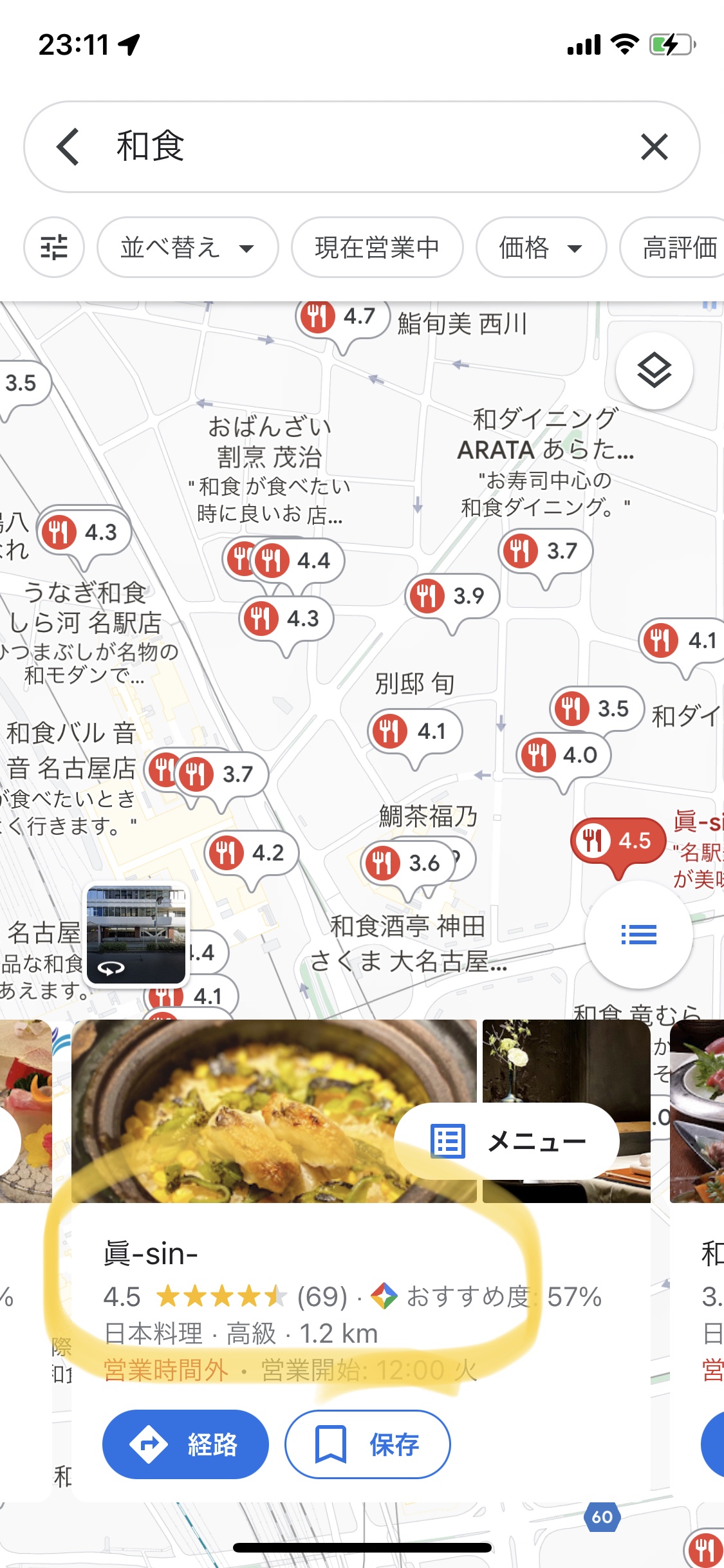Save 眞-sin- with the 保存 button
This screenshot has height=1568, width=724.
click(367, 1444)
